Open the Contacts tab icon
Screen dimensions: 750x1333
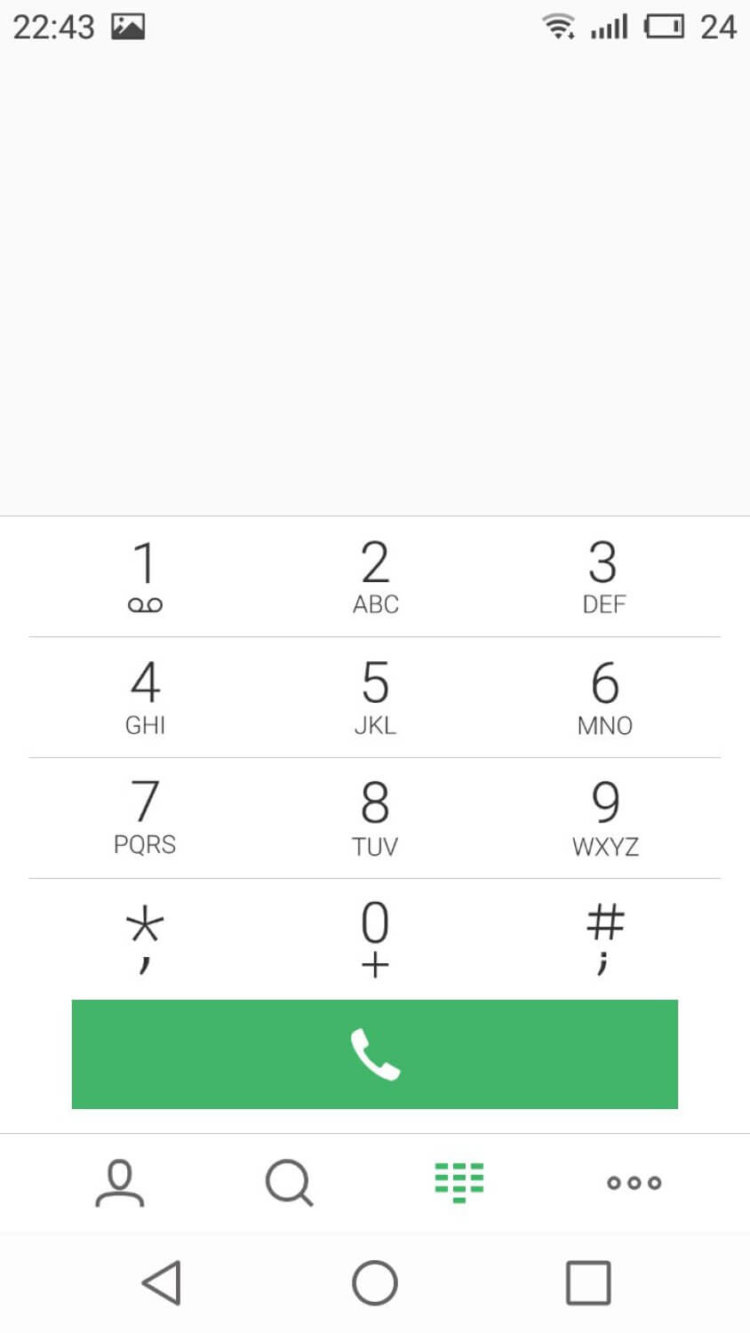pyautogui.click(x=118, y=1182)
